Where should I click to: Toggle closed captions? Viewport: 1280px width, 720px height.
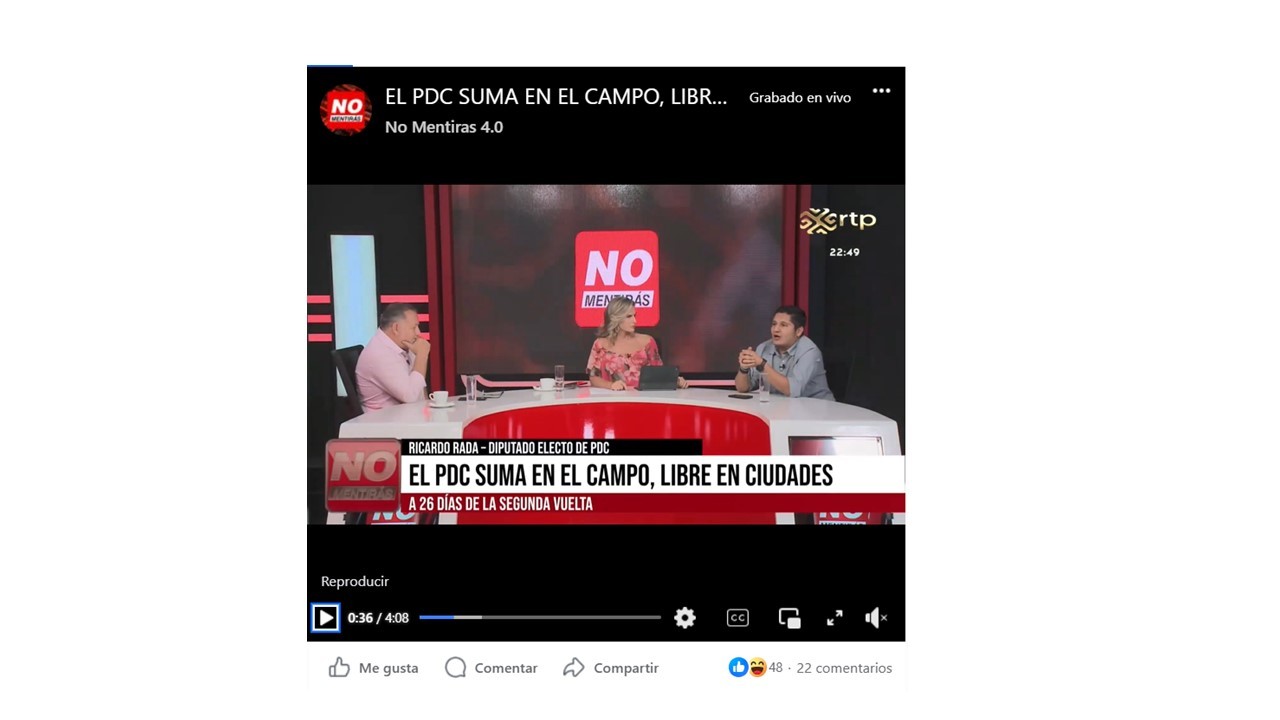738,618
